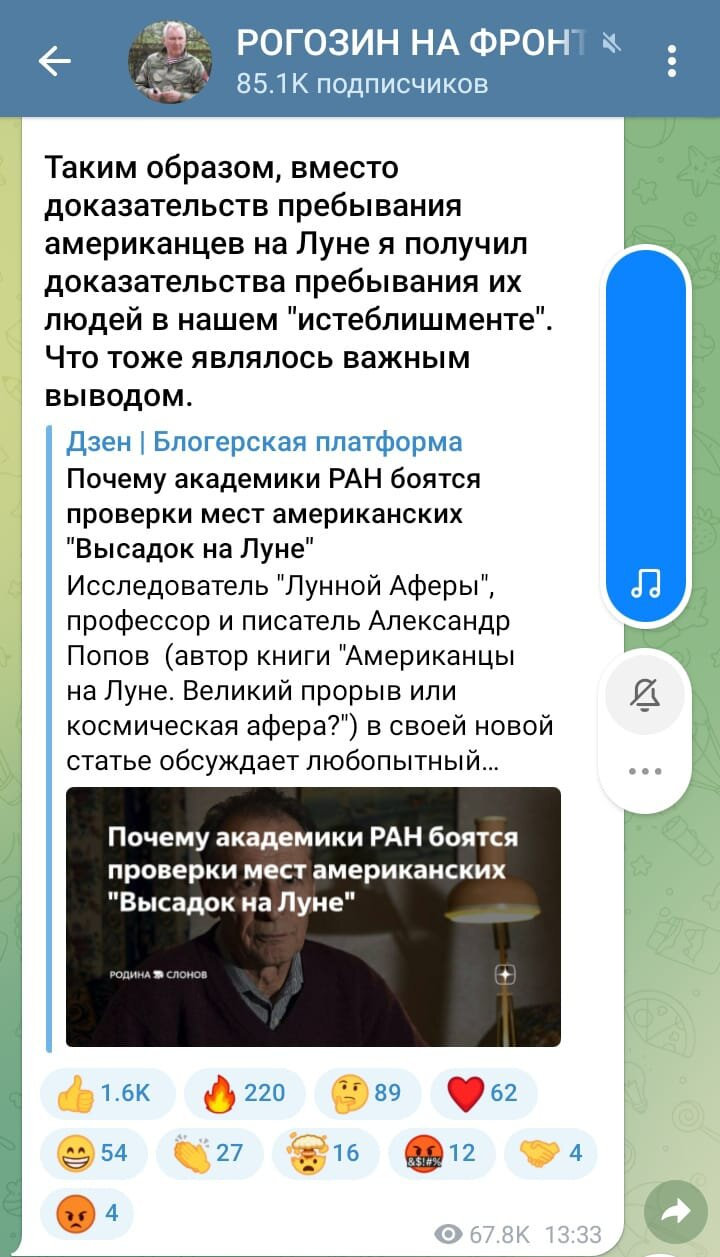Open the channel overflow menu

click(671, 62)
